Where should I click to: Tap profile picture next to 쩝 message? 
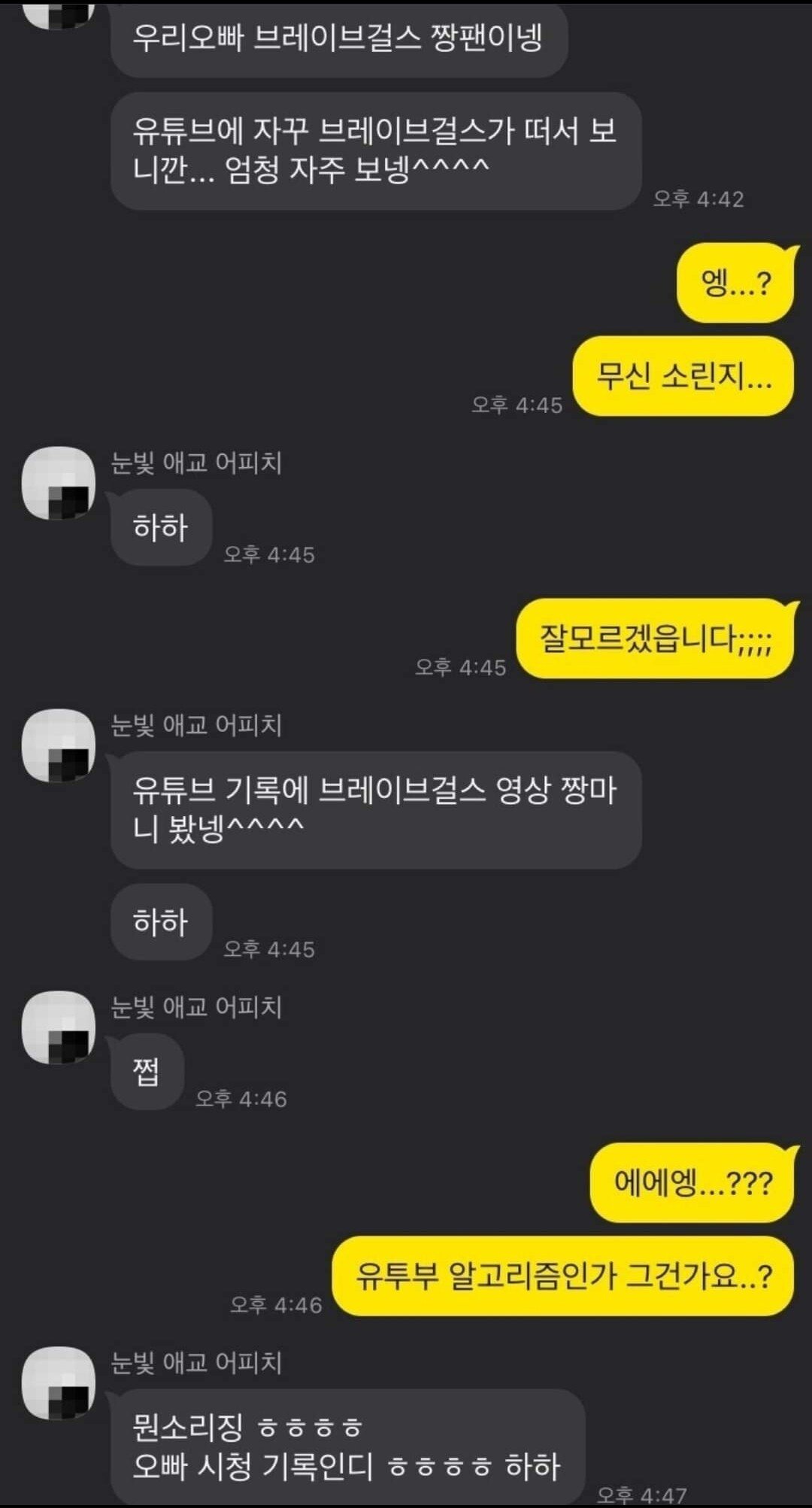(x=59, y=1027)
